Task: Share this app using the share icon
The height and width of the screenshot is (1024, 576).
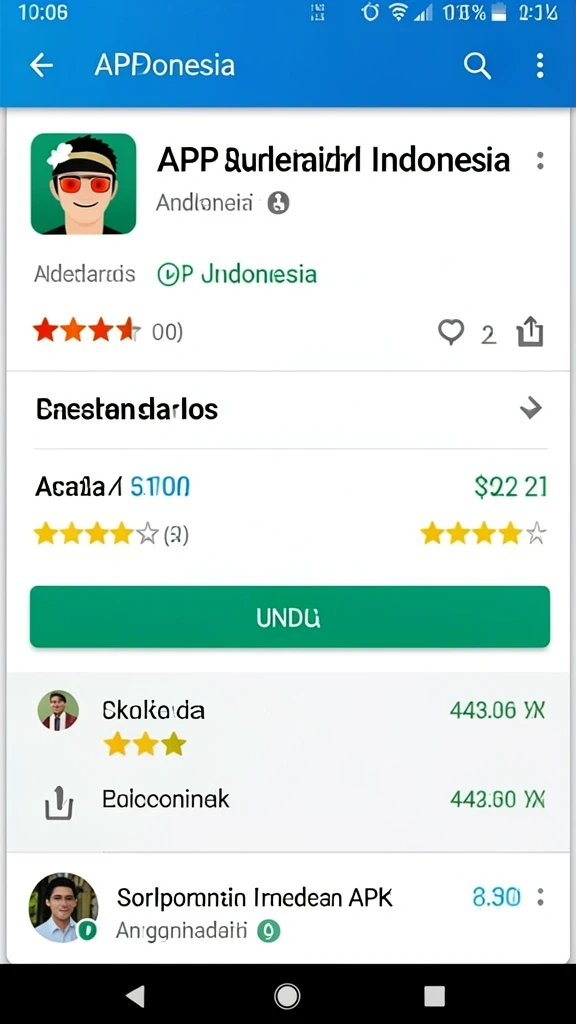Action: [530, 332]
